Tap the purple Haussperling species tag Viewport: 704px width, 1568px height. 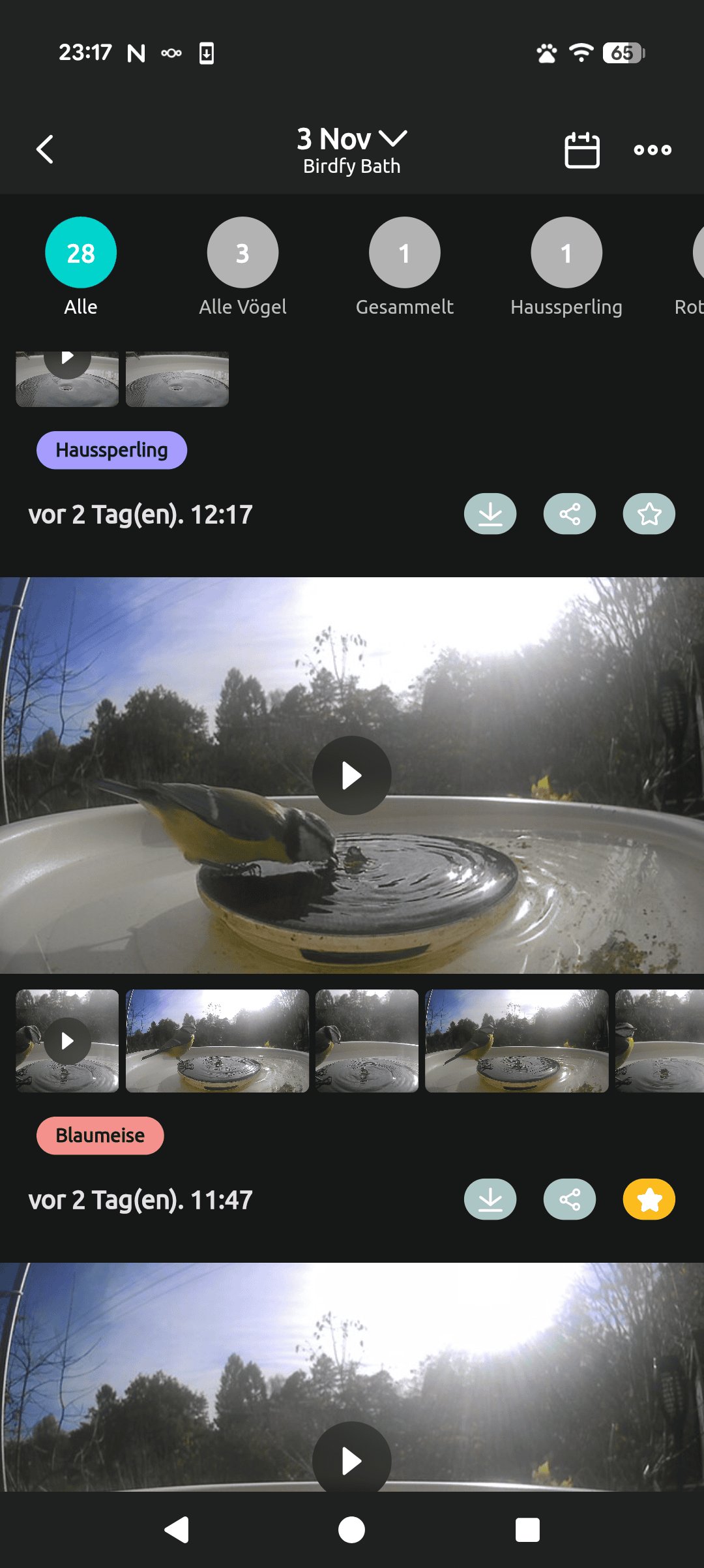pyautogui.click(x=111, y=450)
